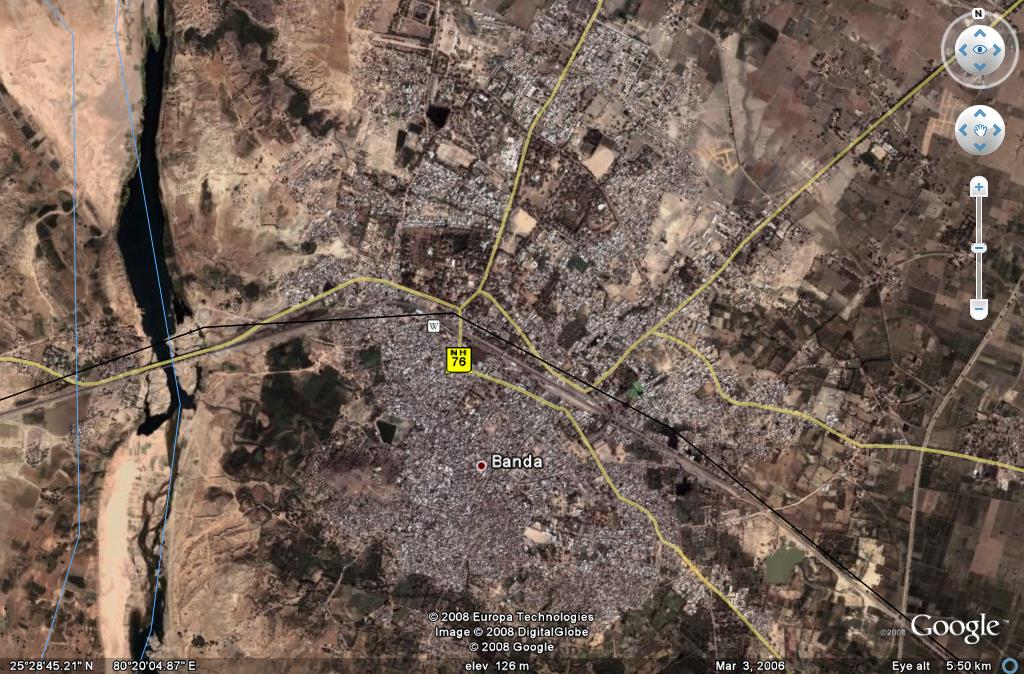Image resolution: width=1024 pixels, height=674 pixels.
Task: Move map down using hand joystick arrow
Action: (x=979, y=147)
